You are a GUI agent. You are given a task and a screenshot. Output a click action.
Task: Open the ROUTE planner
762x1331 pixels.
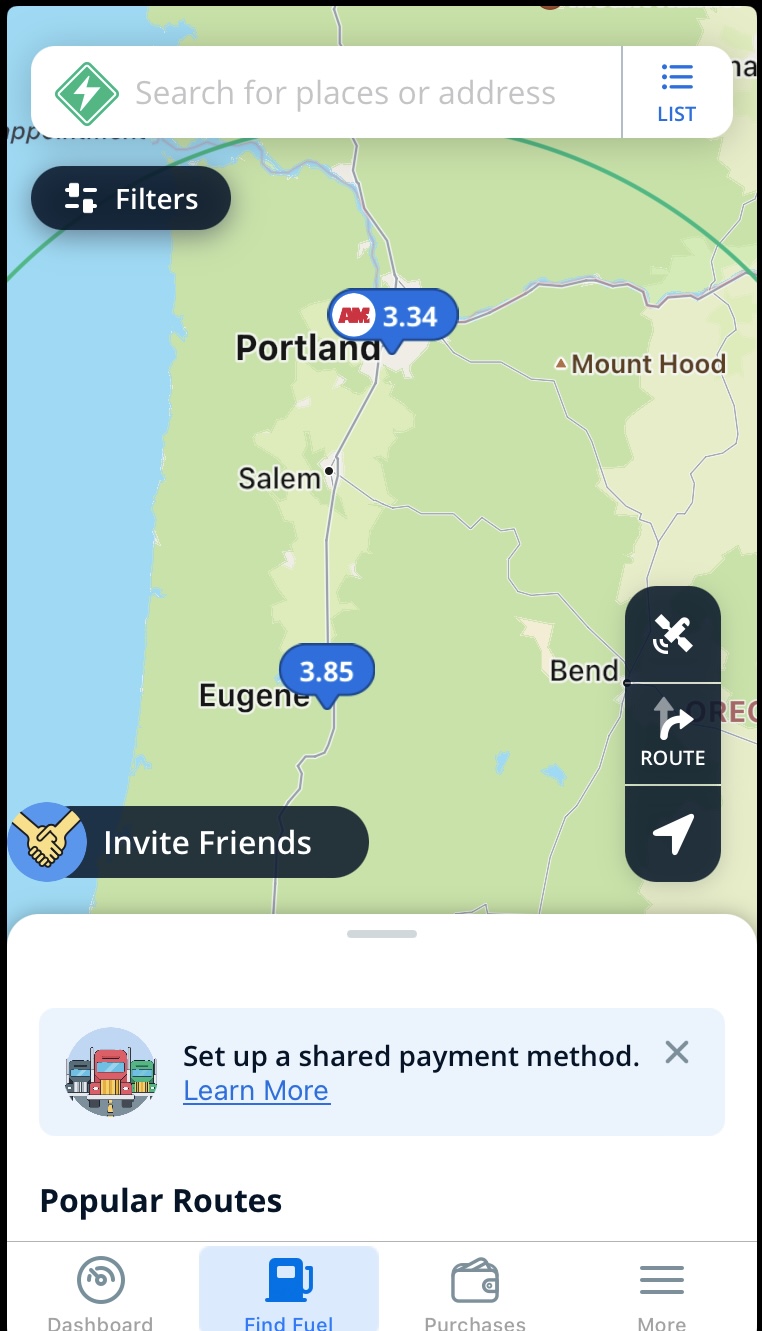(x=673, y=734)
